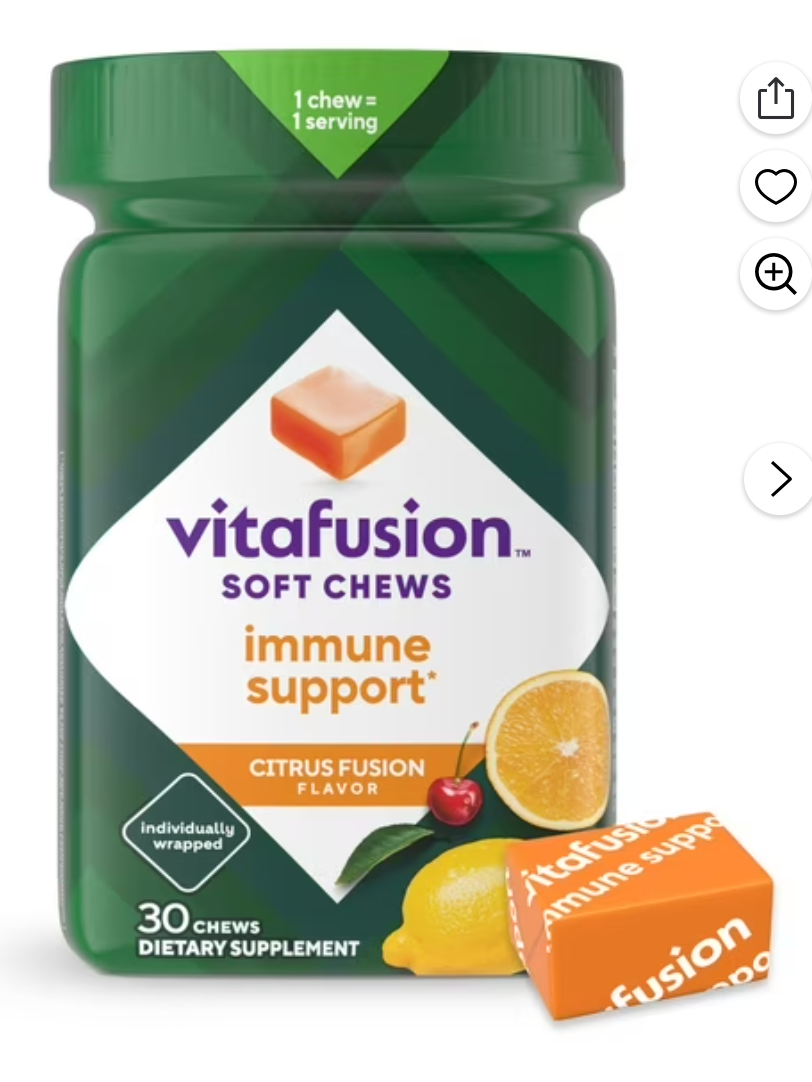Go to the next product image
This screenshot has height=1082, width=812.
(x=780, y=480)
